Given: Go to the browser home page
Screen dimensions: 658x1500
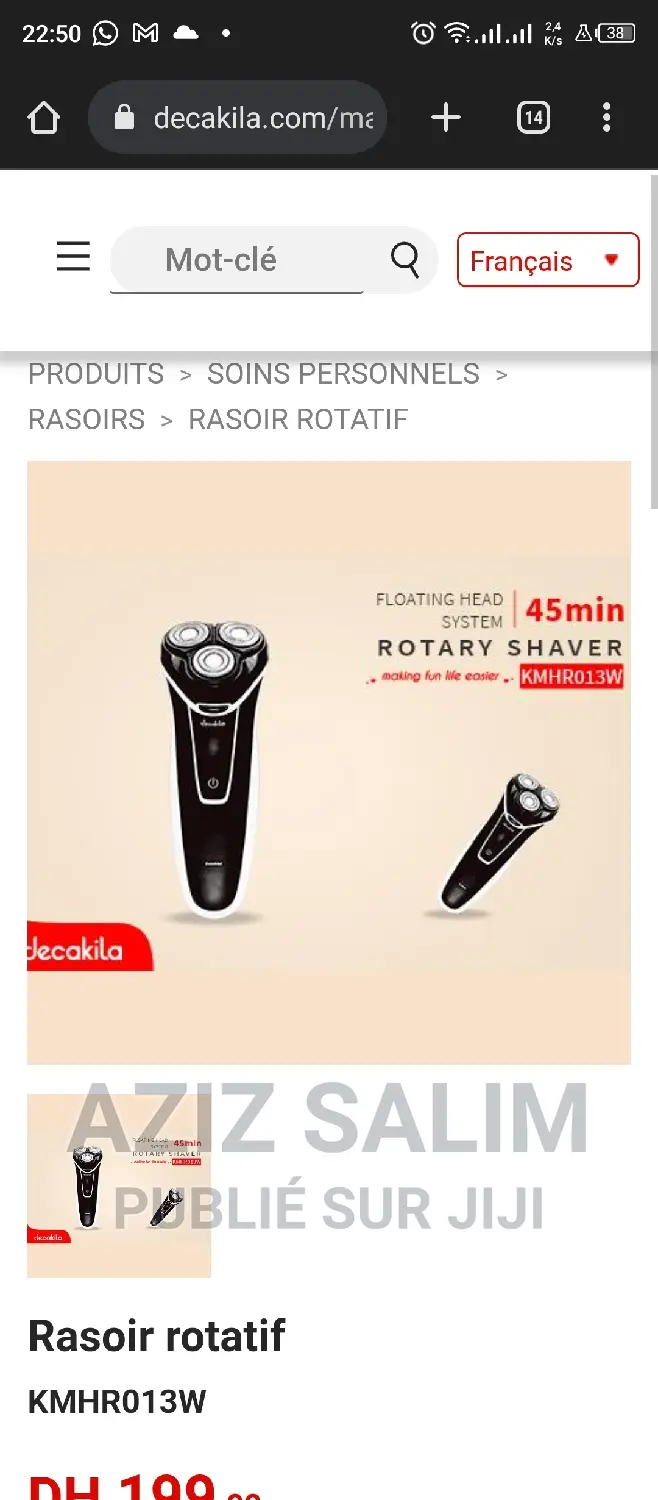Looking at the screenshot, I should [x=44, y=118].
